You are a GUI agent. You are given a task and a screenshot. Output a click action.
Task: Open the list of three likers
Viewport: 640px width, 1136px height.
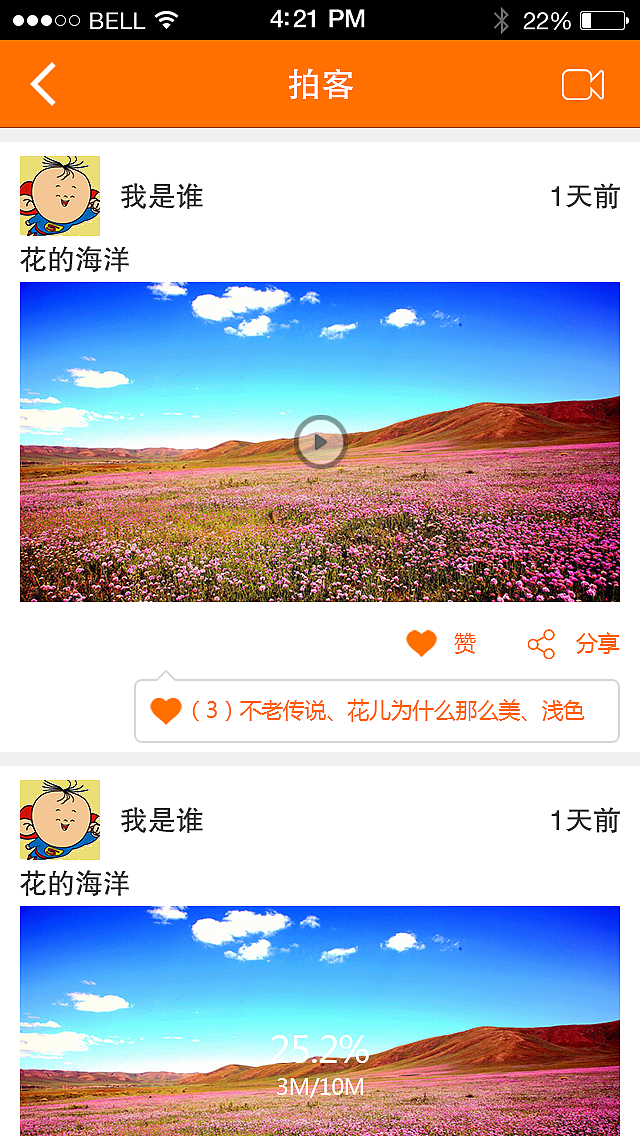coord(376,711)
